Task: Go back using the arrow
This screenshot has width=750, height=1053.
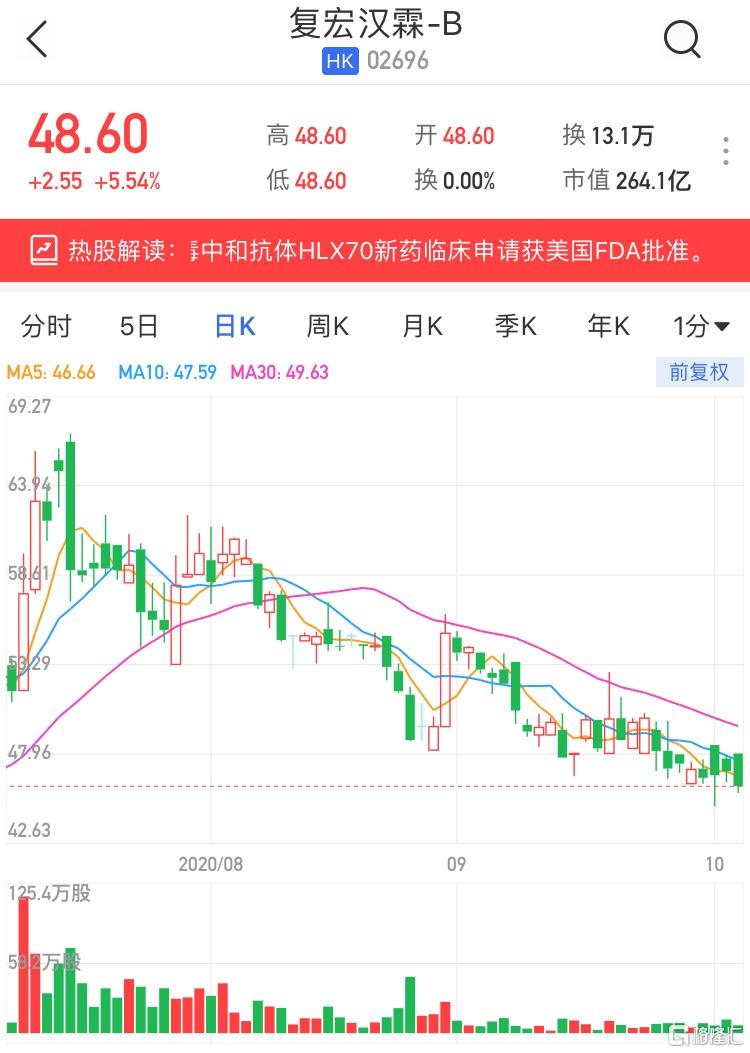Action: coord(38,40)
